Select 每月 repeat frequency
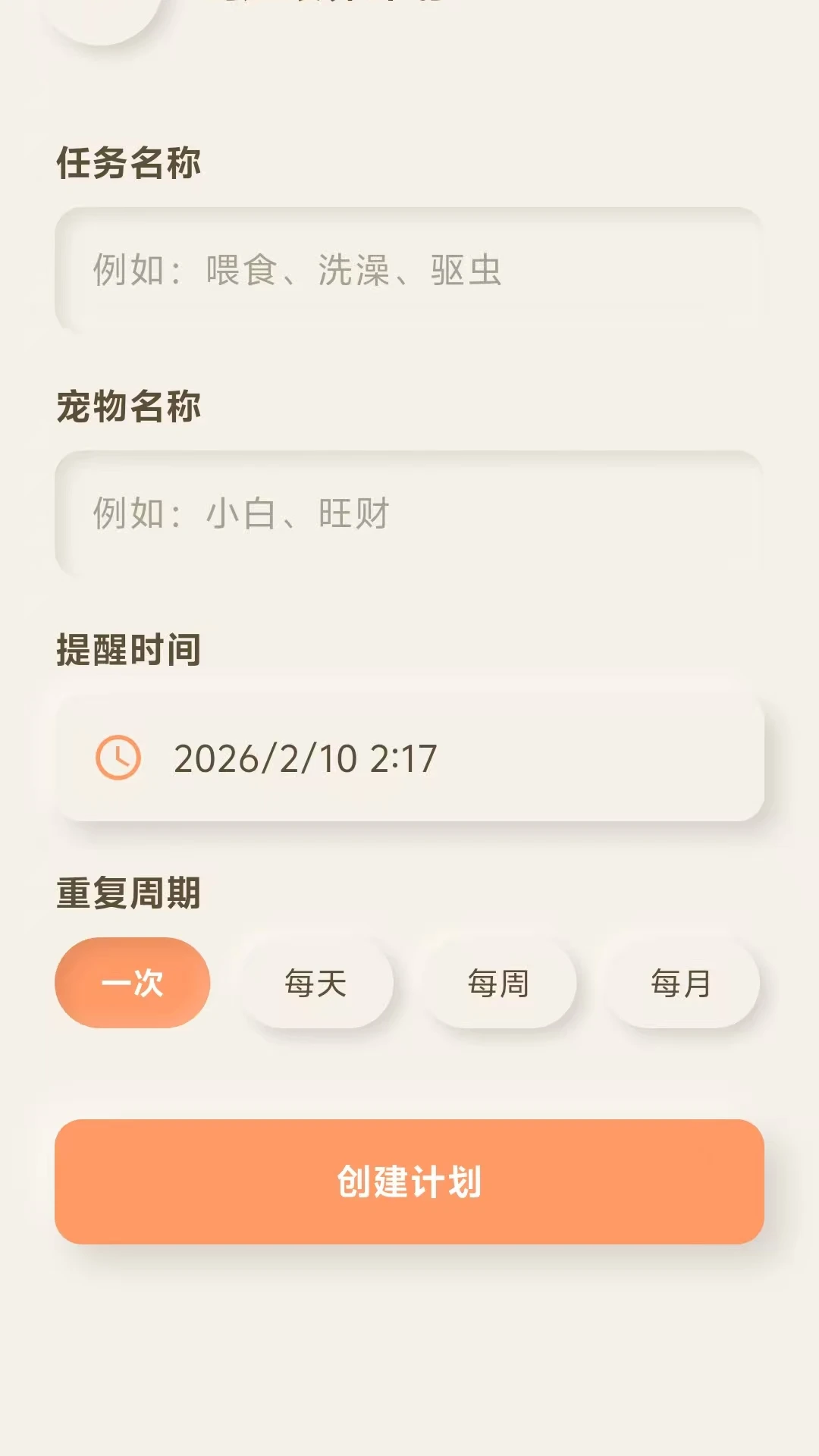The width and height of the screenshot is (819, 1456). pos(680,982)
